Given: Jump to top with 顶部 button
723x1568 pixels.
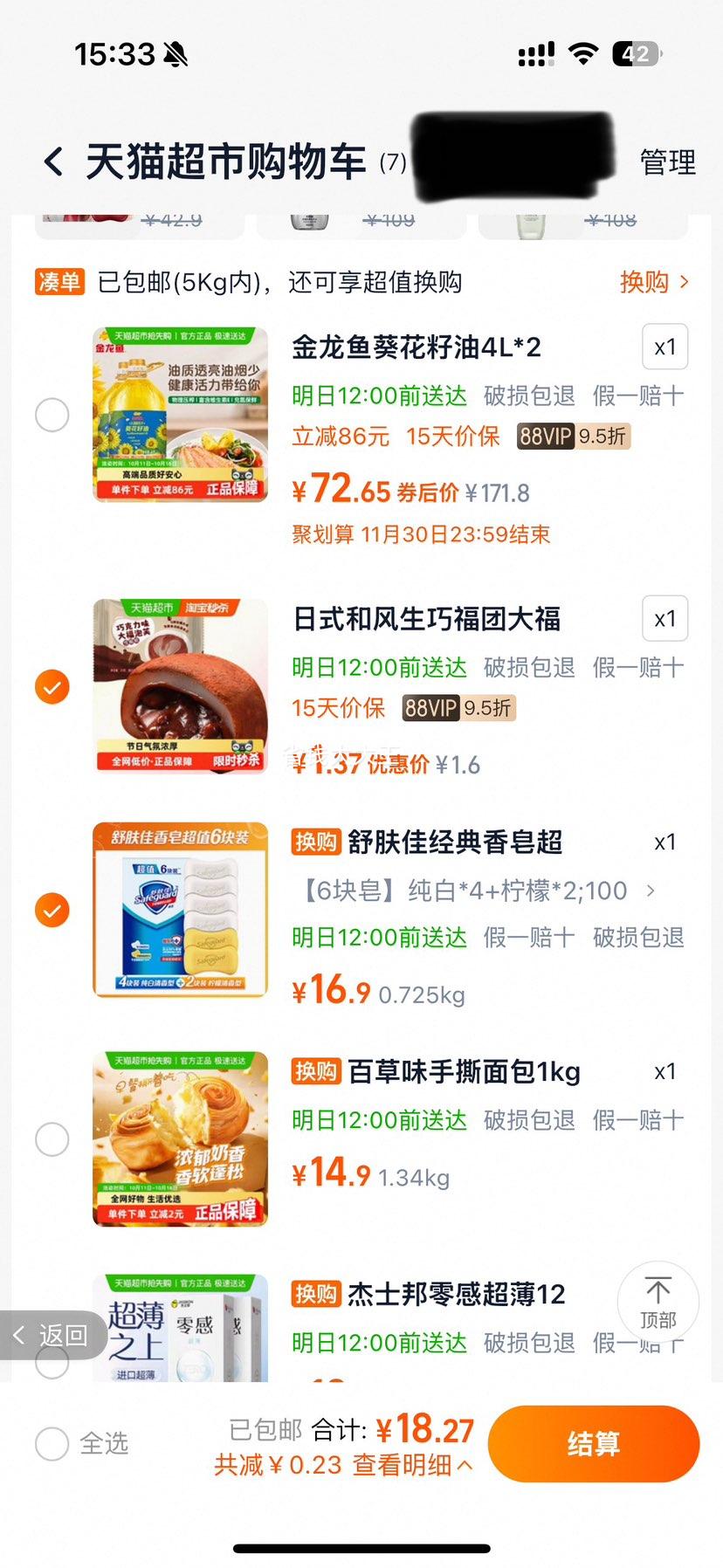Looking at the screenshot, I should pyautogui.click(x=658, y=1302).
